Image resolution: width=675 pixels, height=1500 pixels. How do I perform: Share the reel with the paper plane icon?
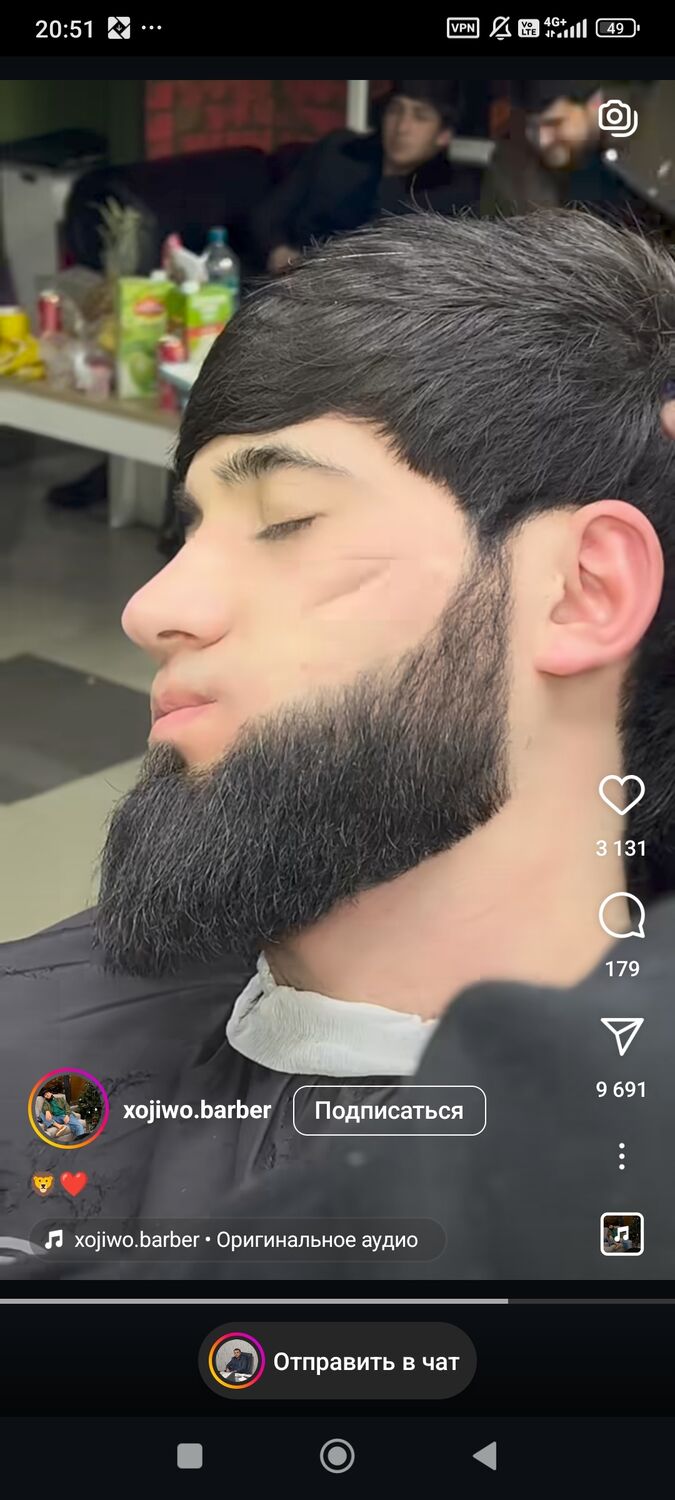pos(621,1037)
